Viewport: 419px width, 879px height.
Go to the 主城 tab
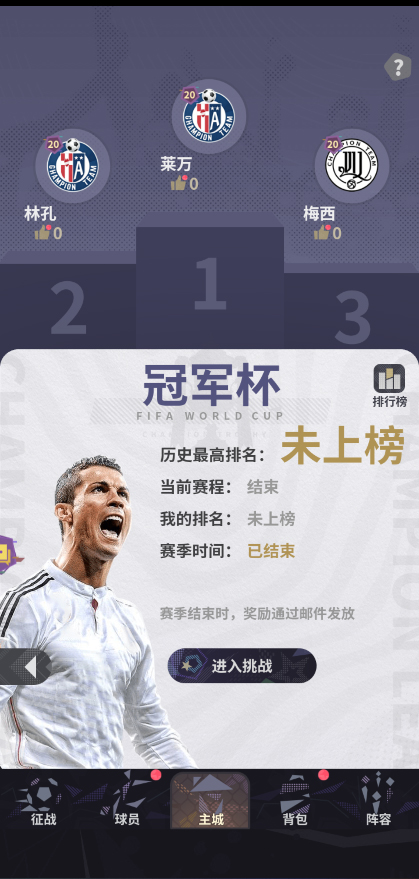tap(210, 801)
